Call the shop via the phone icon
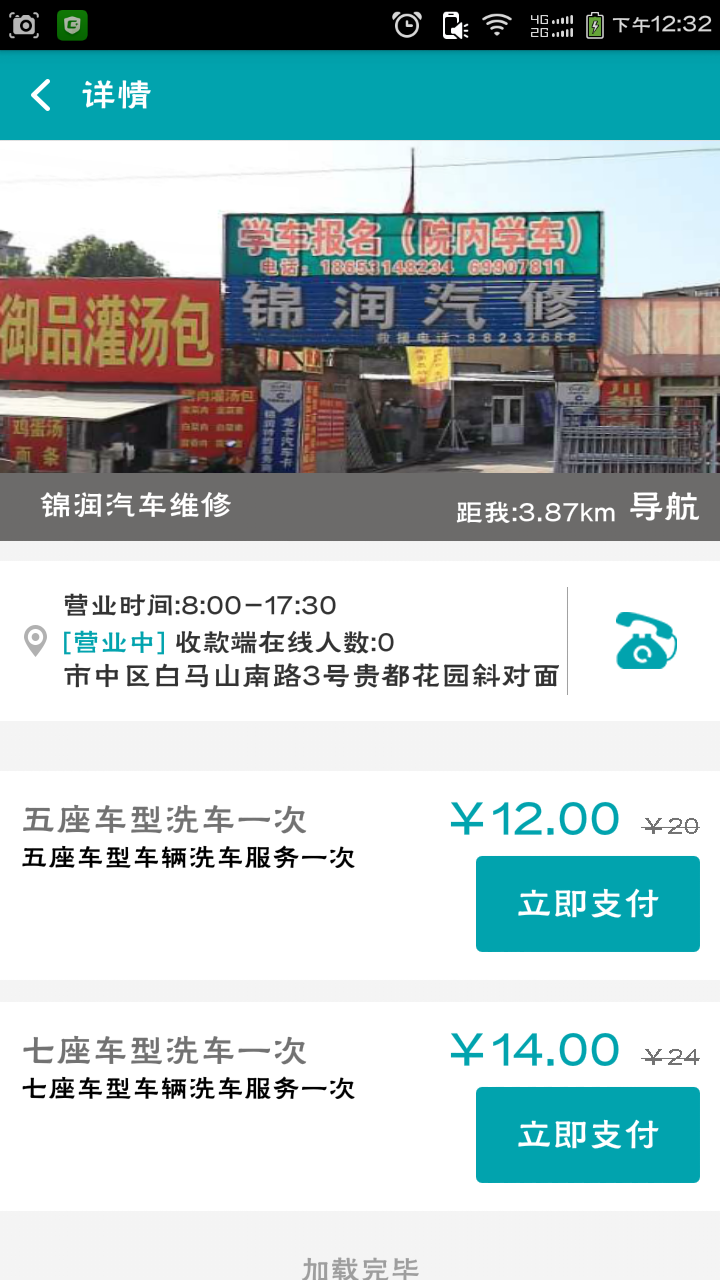 (x=646, y=641)
